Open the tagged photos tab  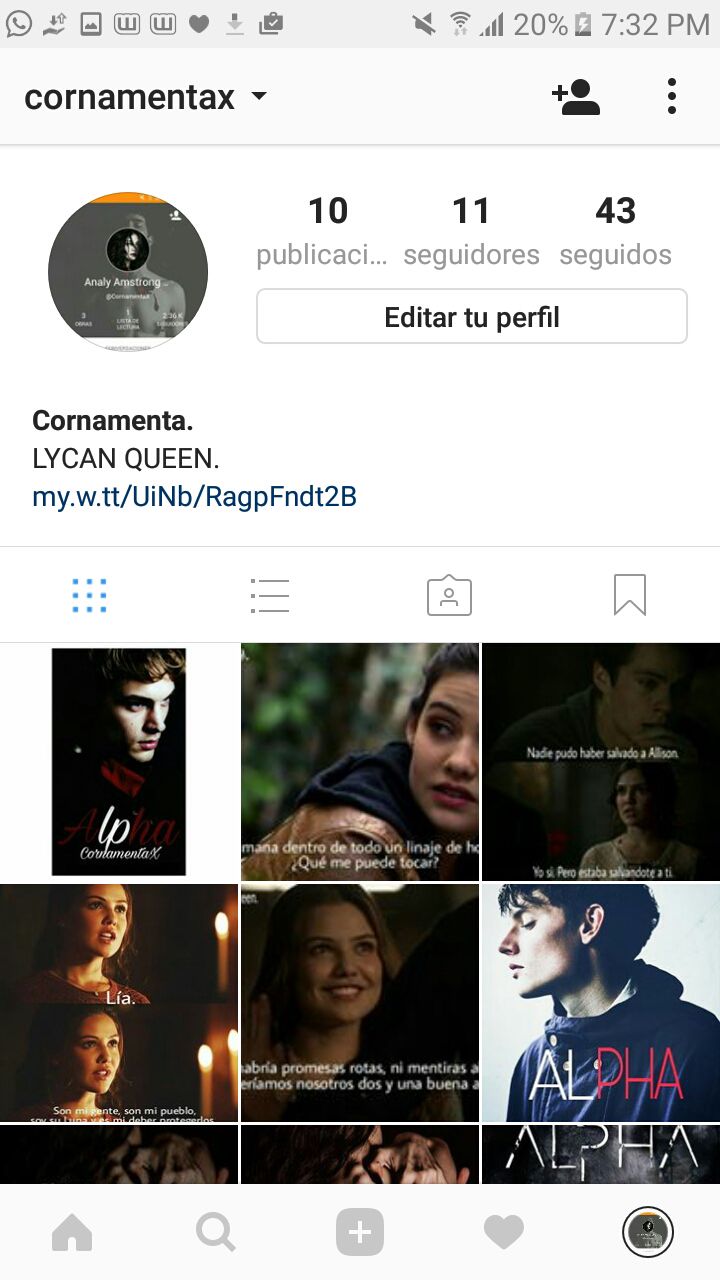coord(449,595)
